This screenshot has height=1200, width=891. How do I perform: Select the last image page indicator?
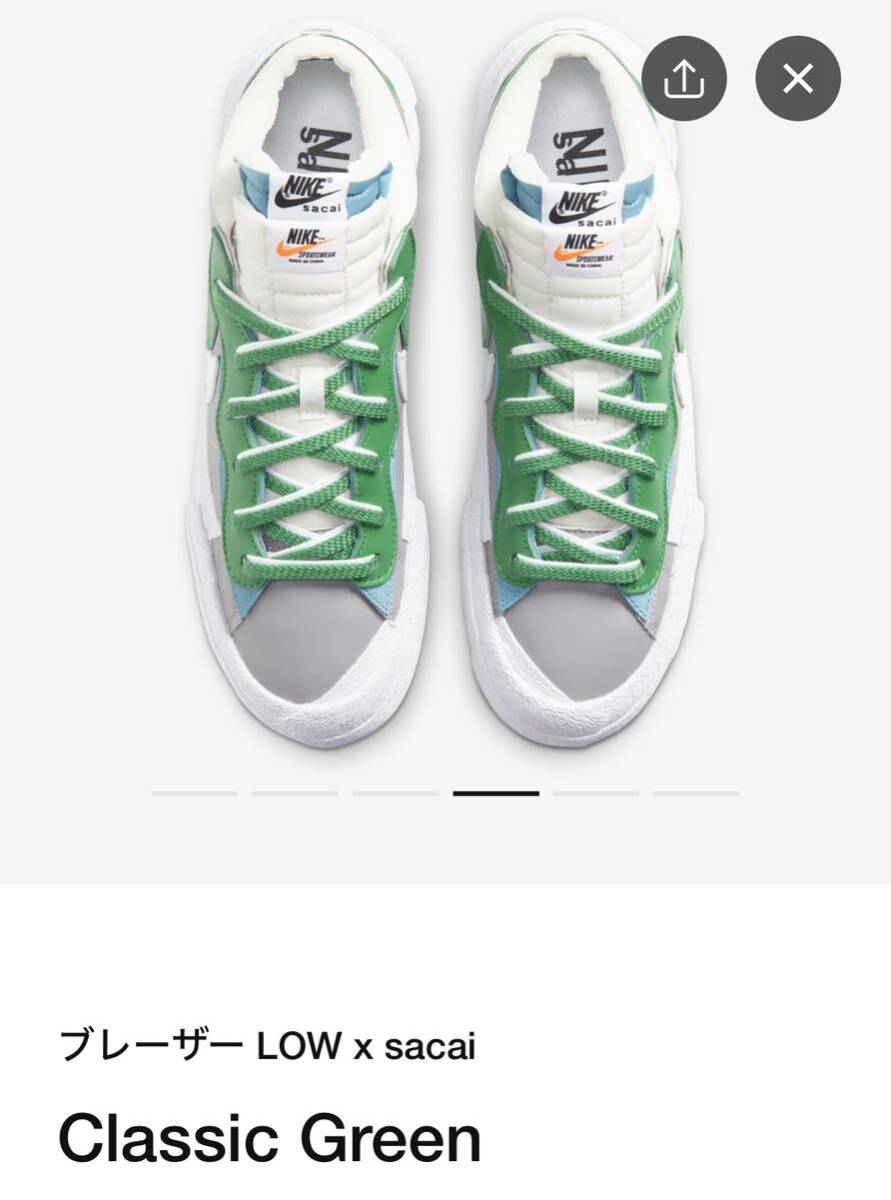tap(696, 793)
